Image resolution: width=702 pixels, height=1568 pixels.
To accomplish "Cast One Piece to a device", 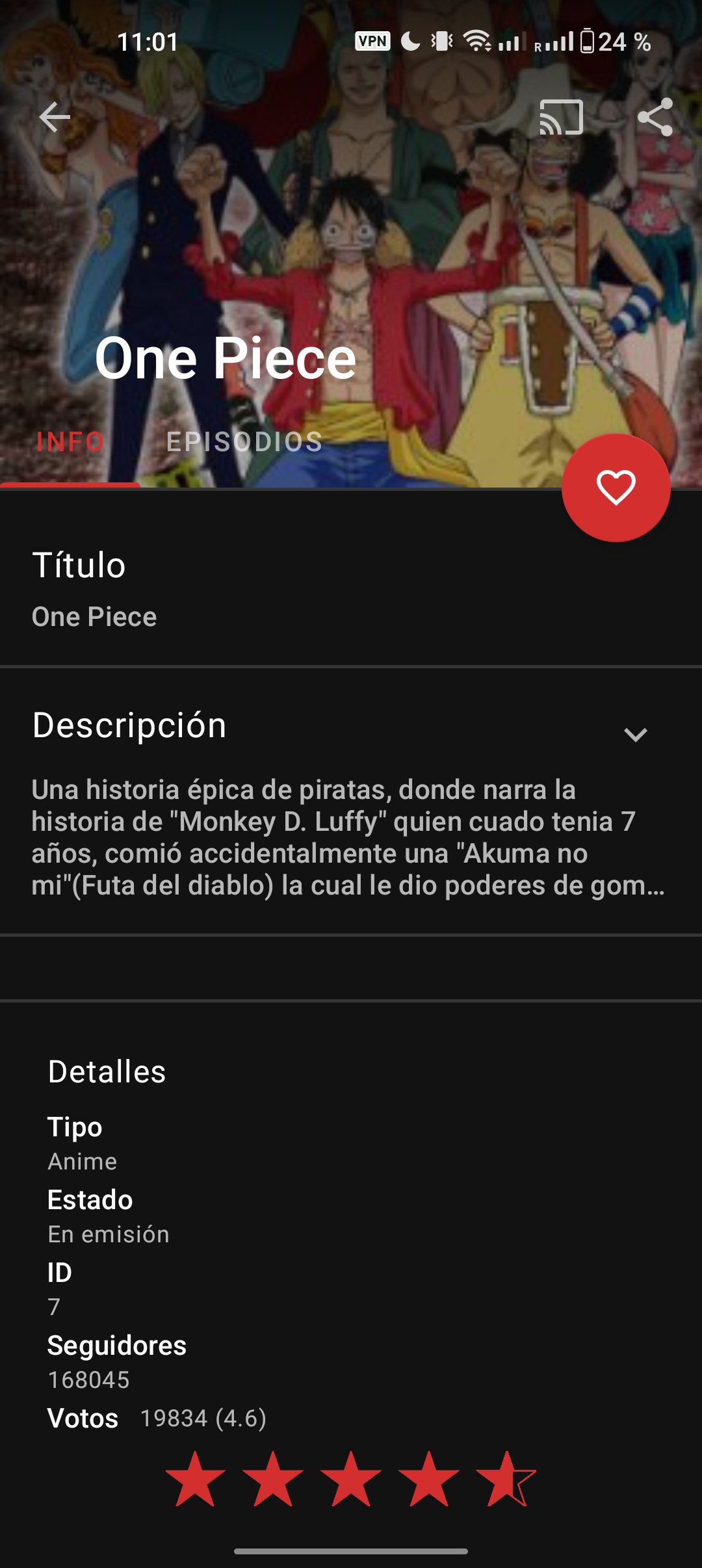I will pyautogui.click(x=561, y=117).
